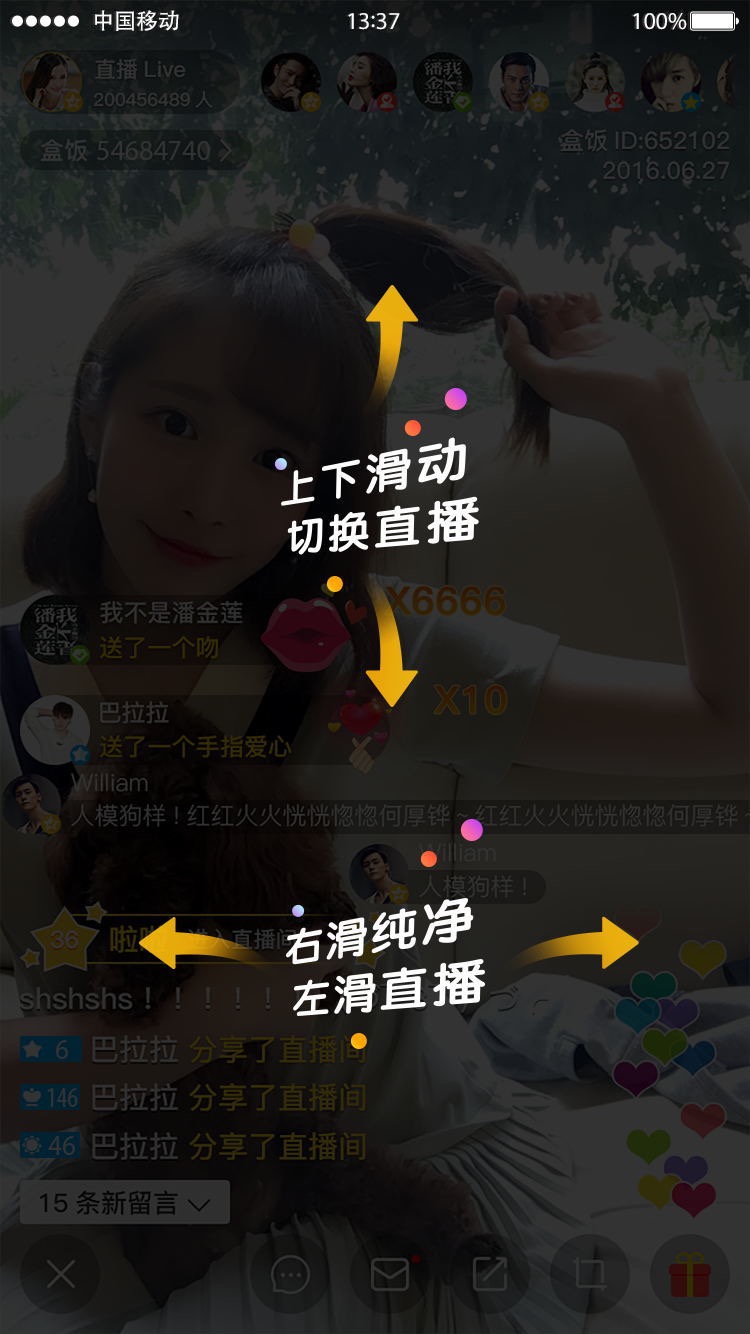Open the chat bubble comment icon
The width and height of the screenshot is (750, 1334).
click(x=290, y=1274)
